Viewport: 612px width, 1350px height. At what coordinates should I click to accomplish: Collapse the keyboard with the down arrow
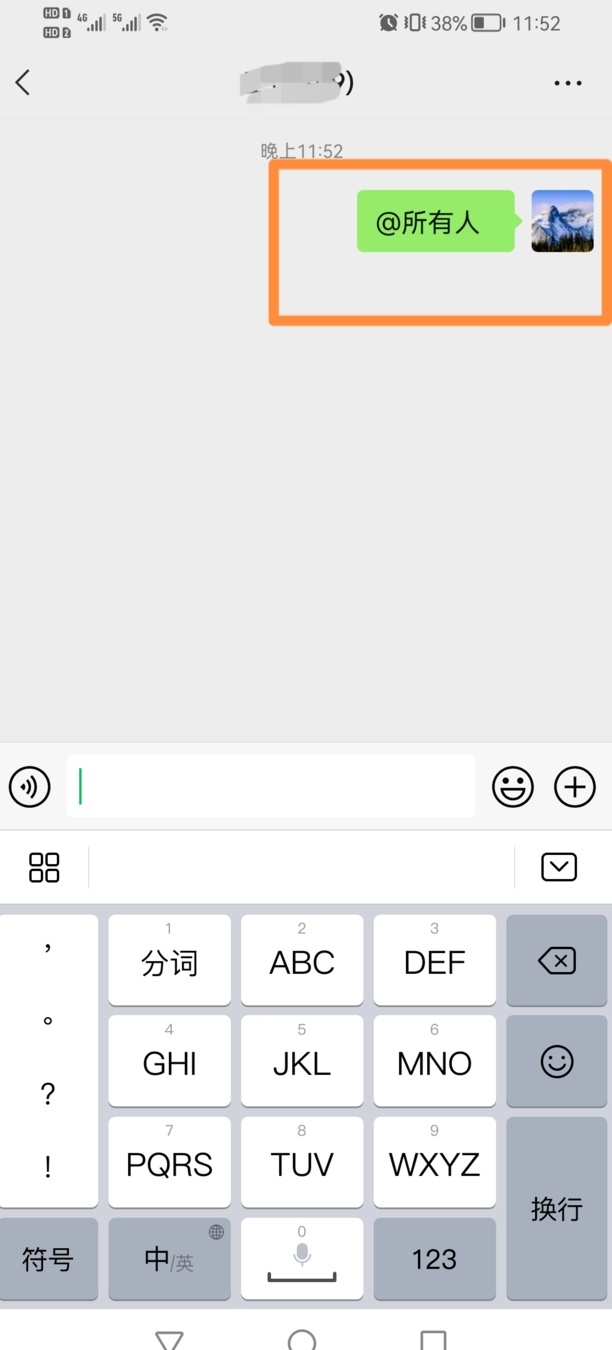[x=559, y=867]
